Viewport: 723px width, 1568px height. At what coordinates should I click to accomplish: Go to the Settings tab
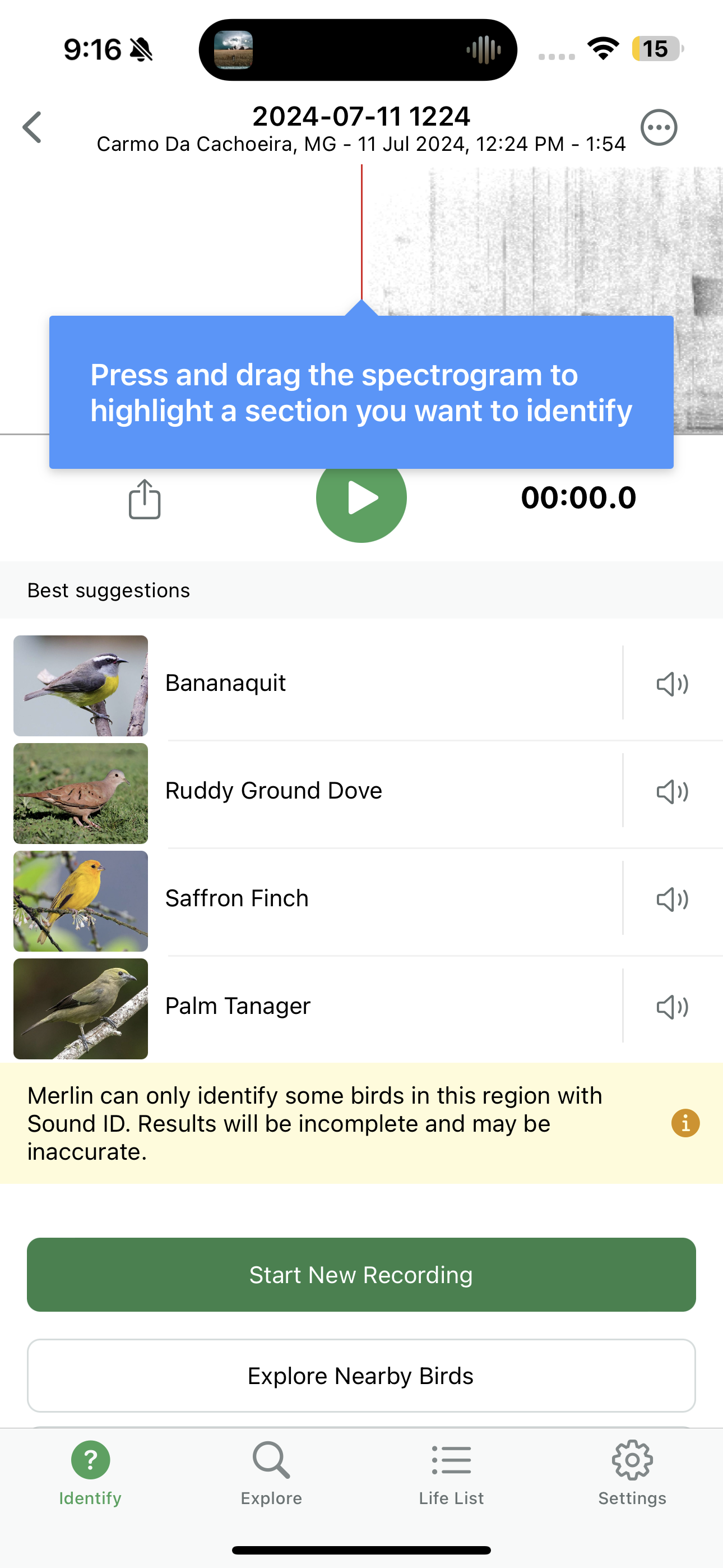632,1473
